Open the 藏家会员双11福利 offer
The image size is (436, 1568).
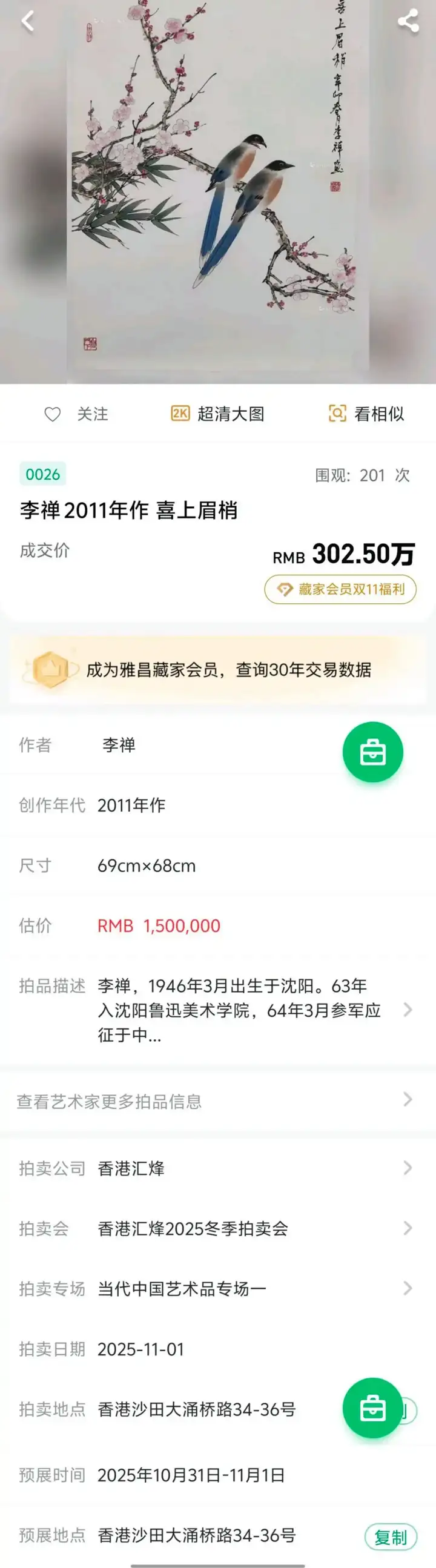click(340, 589)
